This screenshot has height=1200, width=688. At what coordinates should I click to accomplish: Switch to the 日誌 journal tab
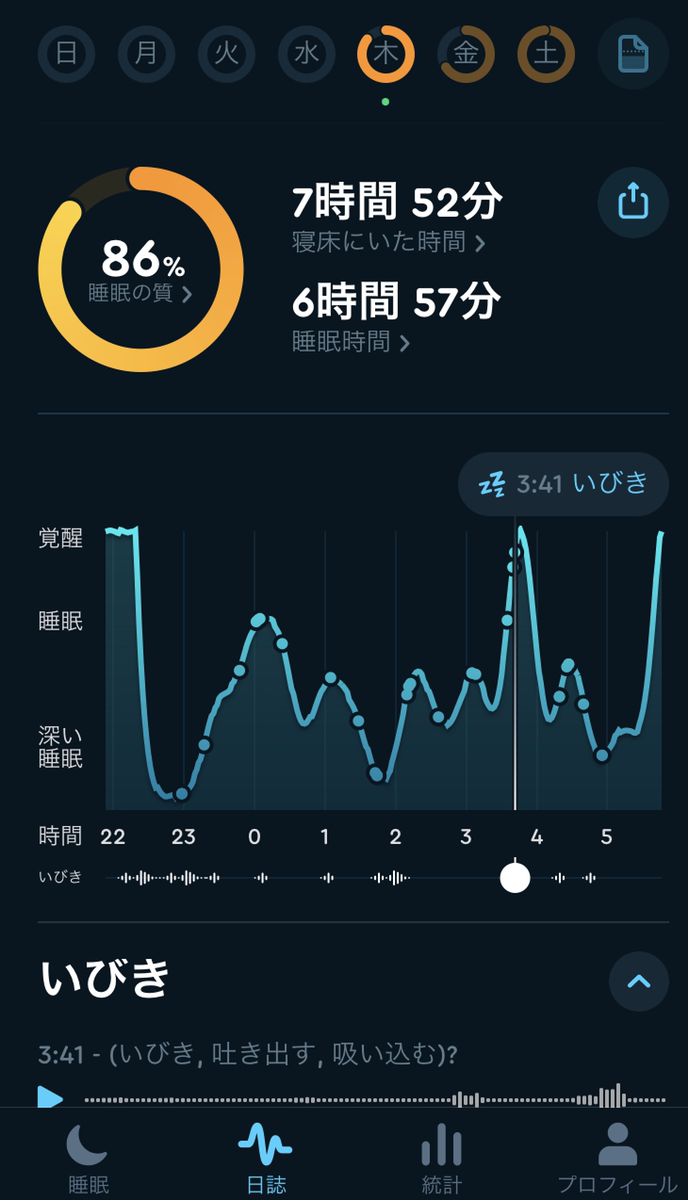[x=265, y=1160]
